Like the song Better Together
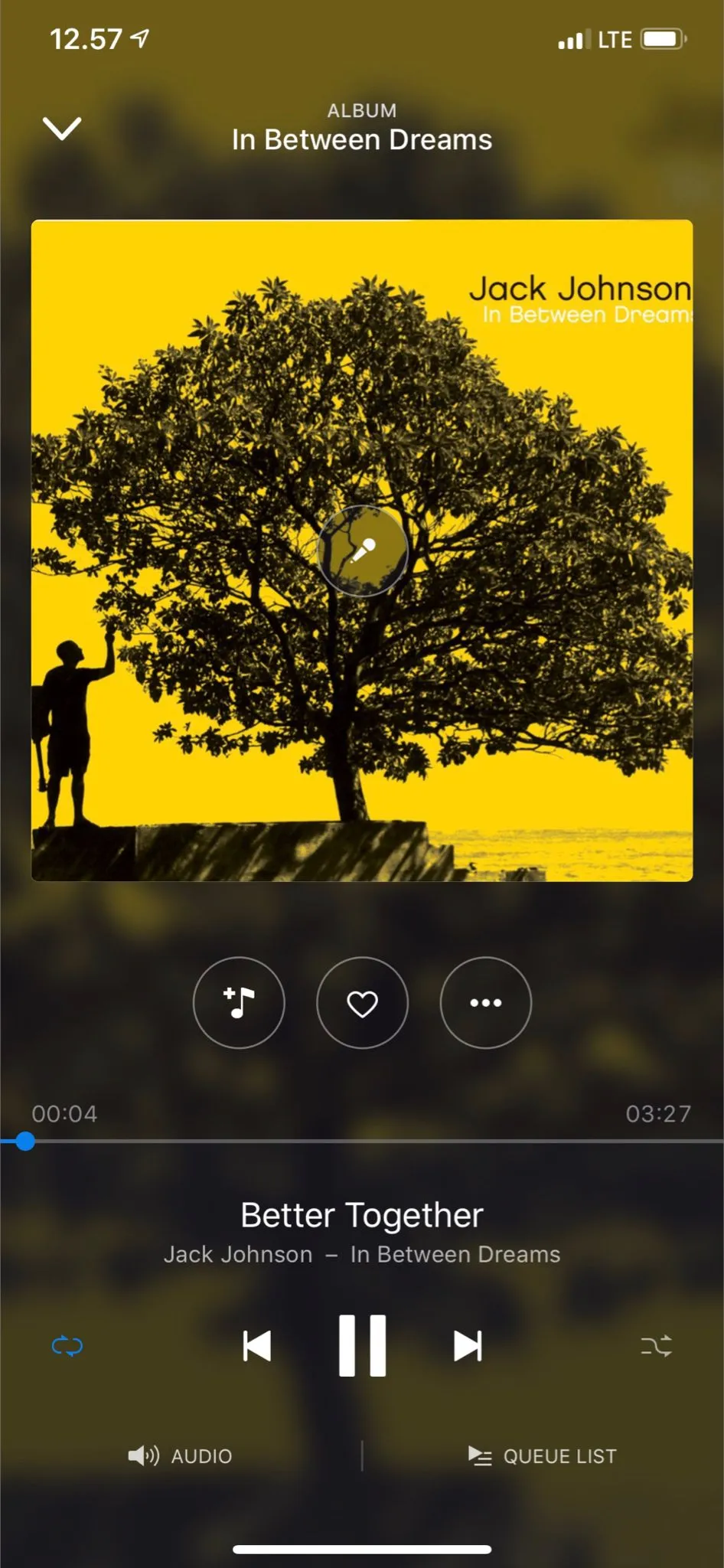The height and width of the screenshot is (1568, 724). tap(362, 1002)
